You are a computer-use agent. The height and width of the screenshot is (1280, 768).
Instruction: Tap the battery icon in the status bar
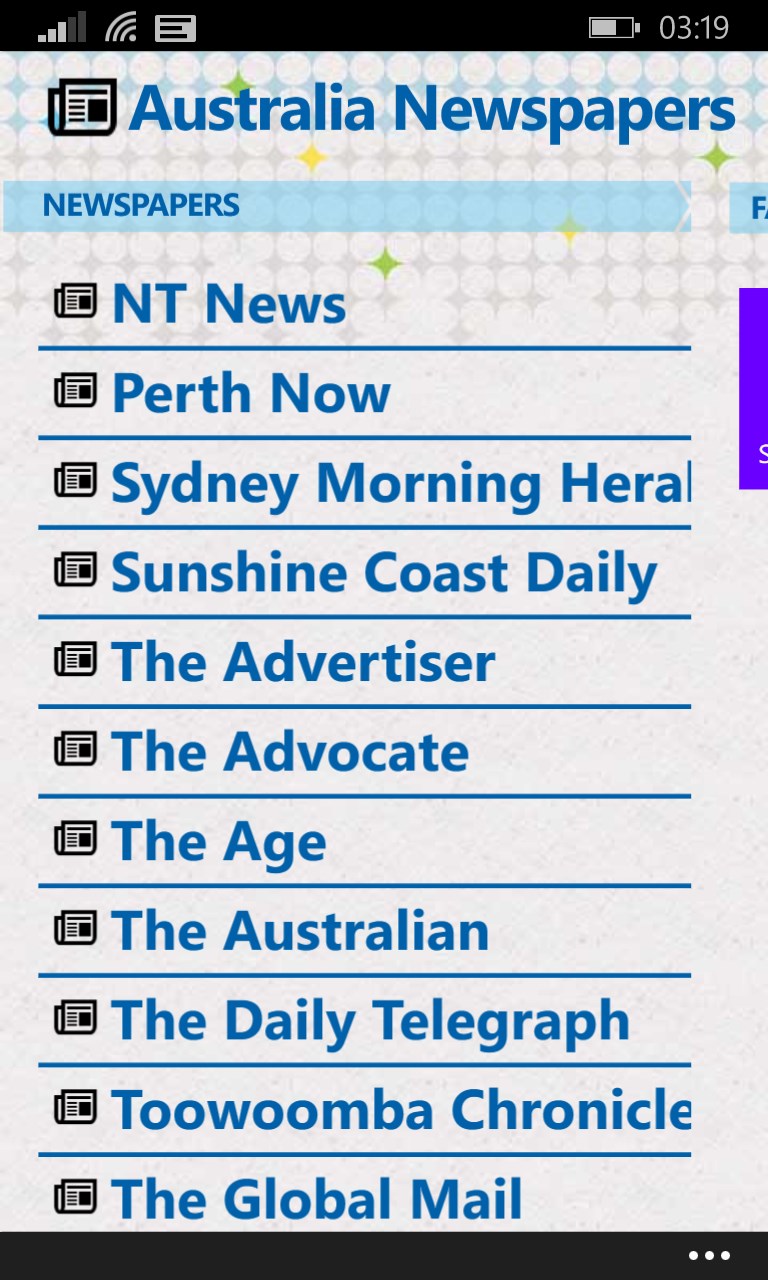point(614,26)
